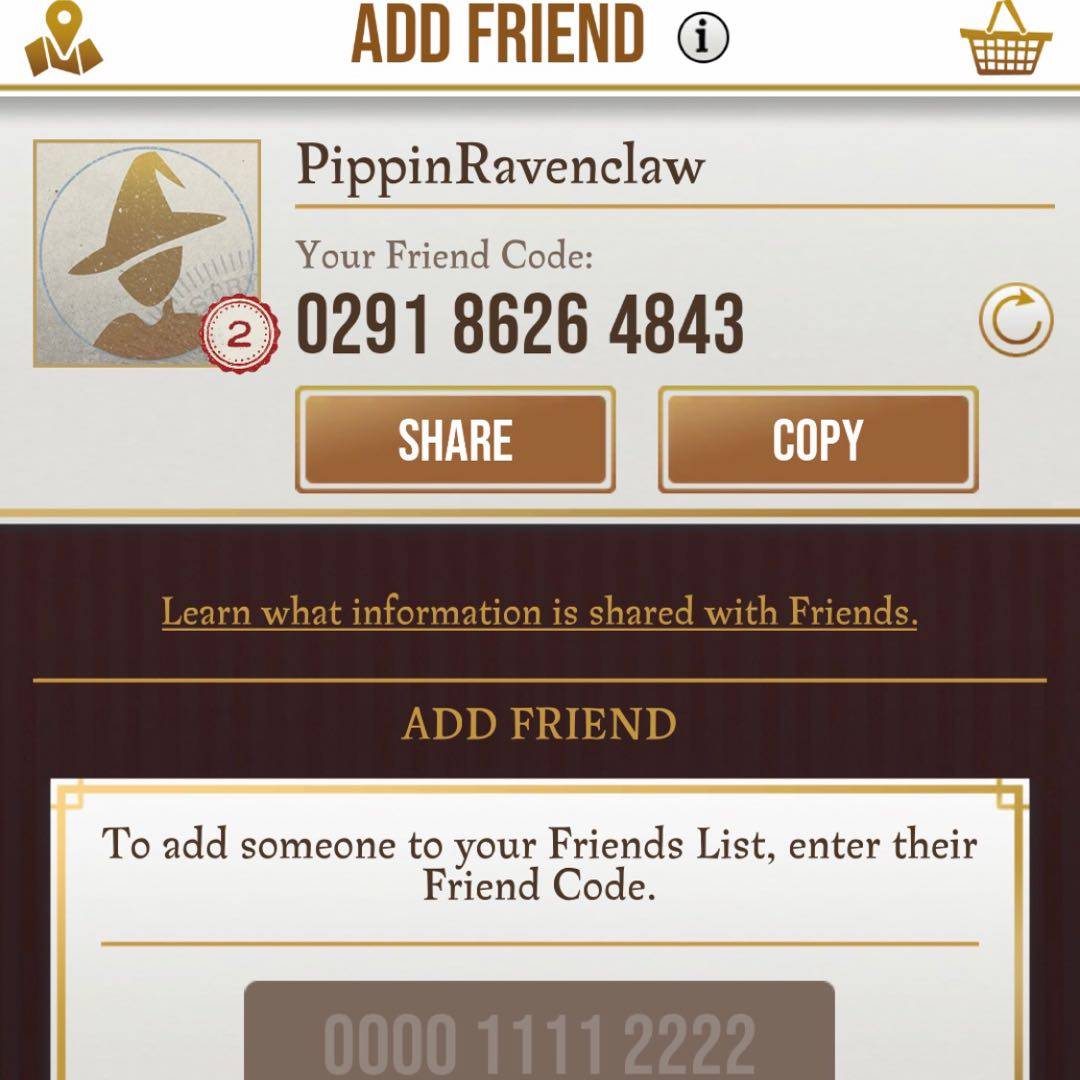The height and width of the screenshot is (1080, 1080).
Task: Tap the PippinRavenclaw profile portrait
Action: [x=147, y=253]
